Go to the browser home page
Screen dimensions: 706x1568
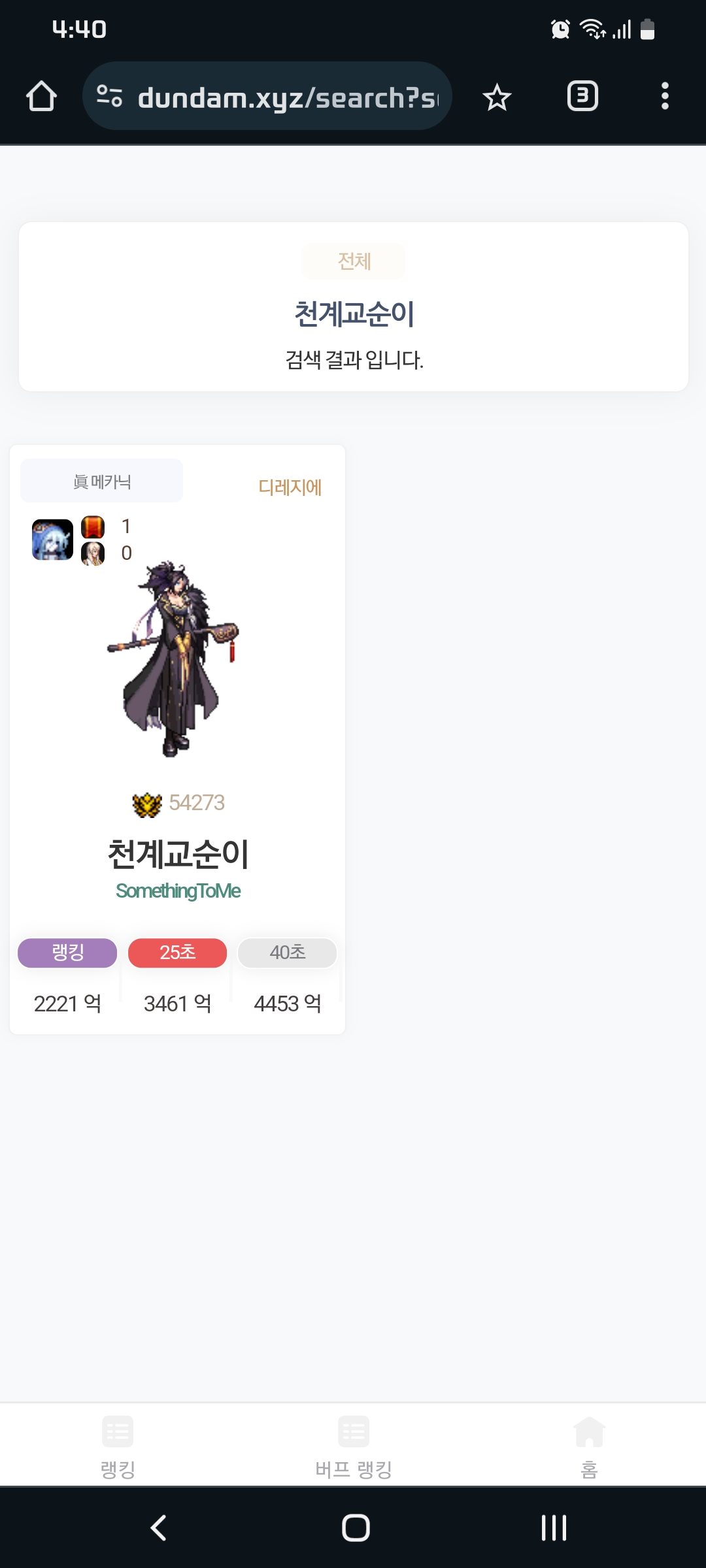[41, 97]
